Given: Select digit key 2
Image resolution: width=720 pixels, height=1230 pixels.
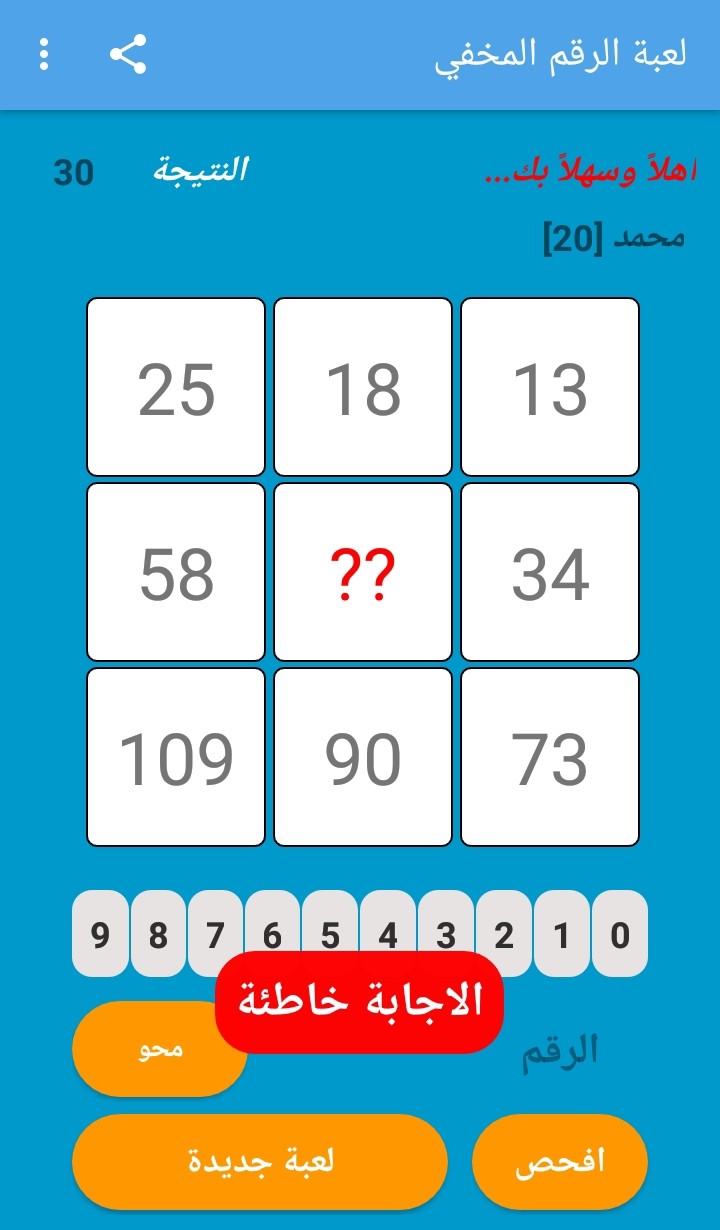Looking at the screenshot, I should pos(504,934).
